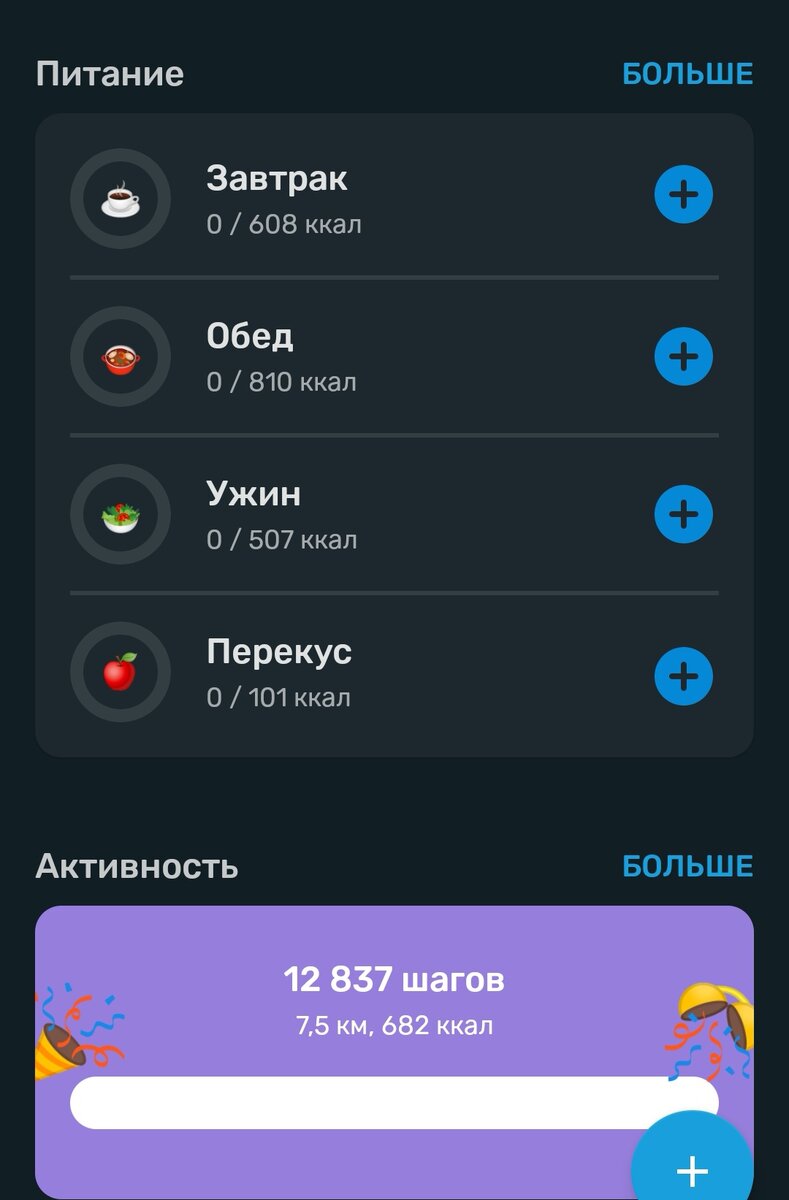Click the Активность section header

[137, 866]
